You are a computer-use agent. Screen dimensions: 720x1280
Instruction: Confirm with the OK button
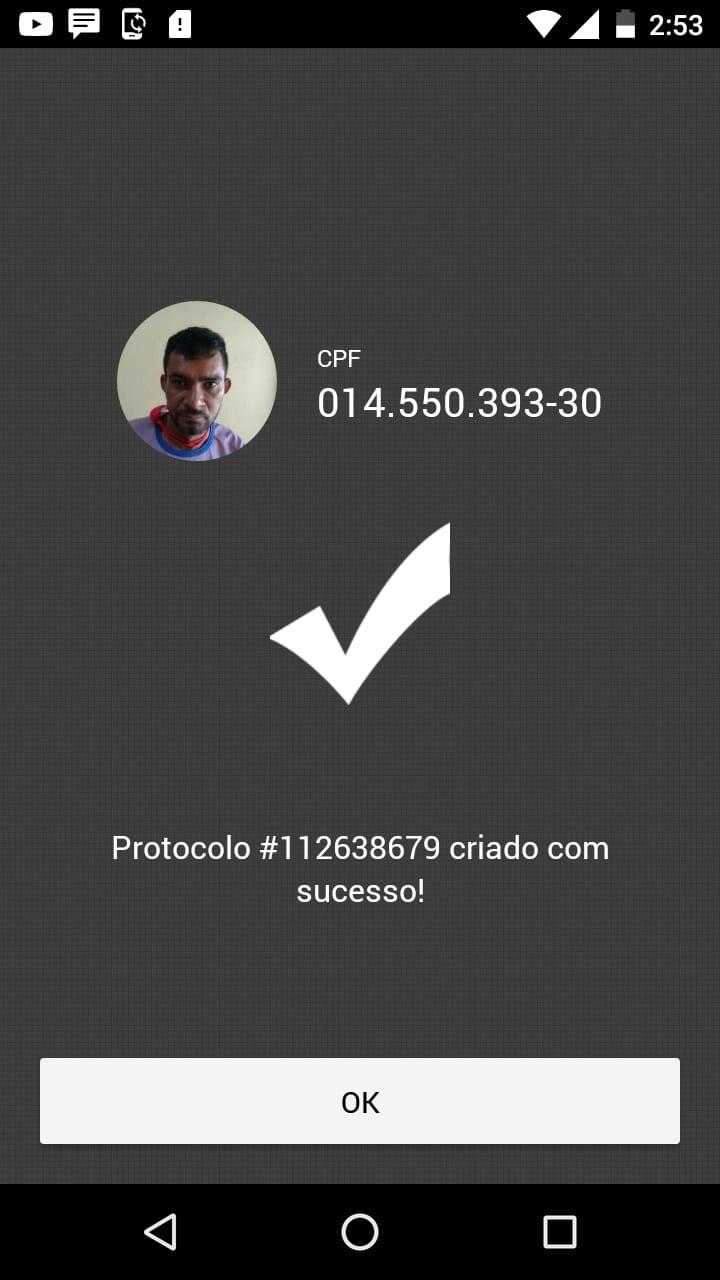(360, 1101)
